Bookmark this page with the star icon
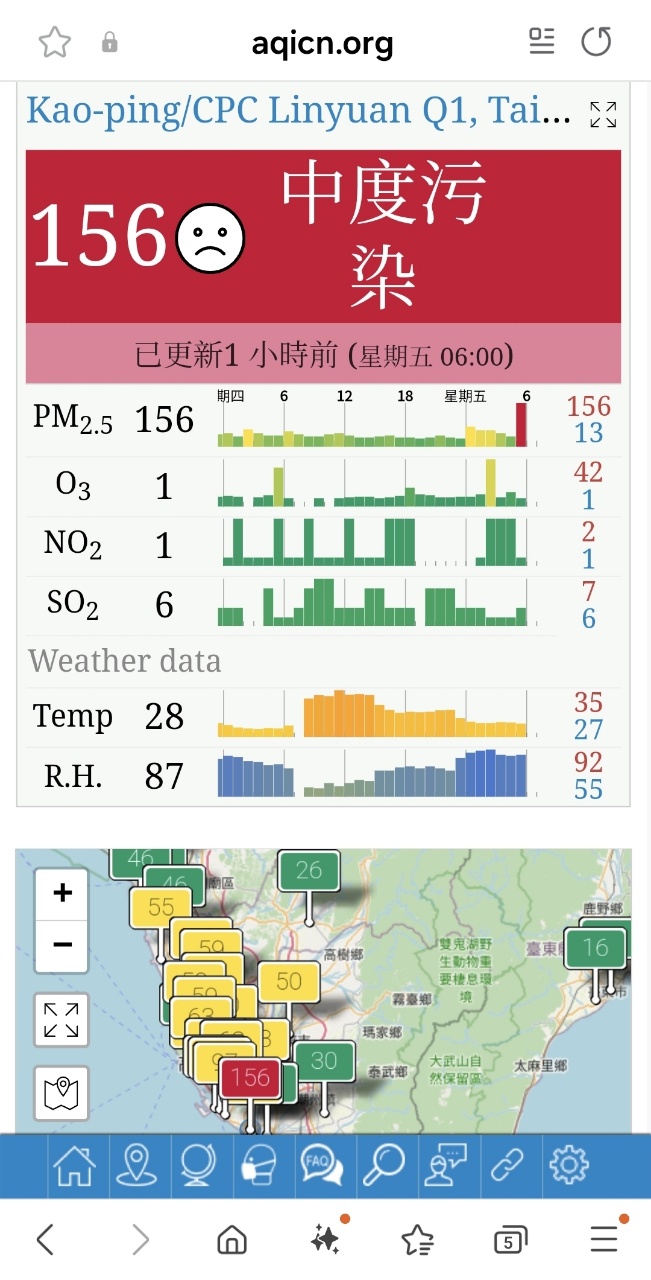The width and height of the screenshot is (651, 1280). pos(55,42)
